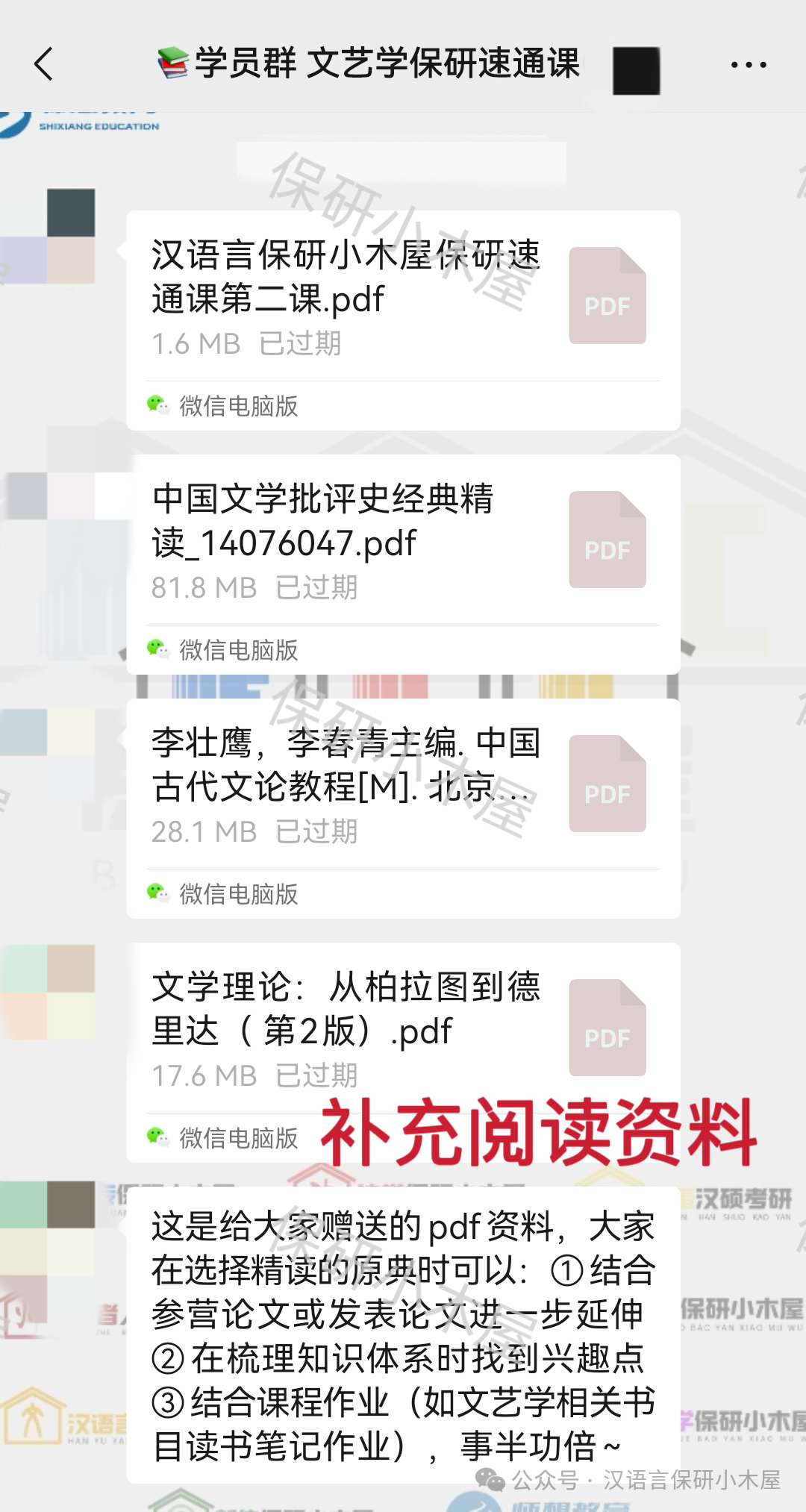Go back from the group chat
This screenshot has width=806, height=1512.
coord(45,64)
